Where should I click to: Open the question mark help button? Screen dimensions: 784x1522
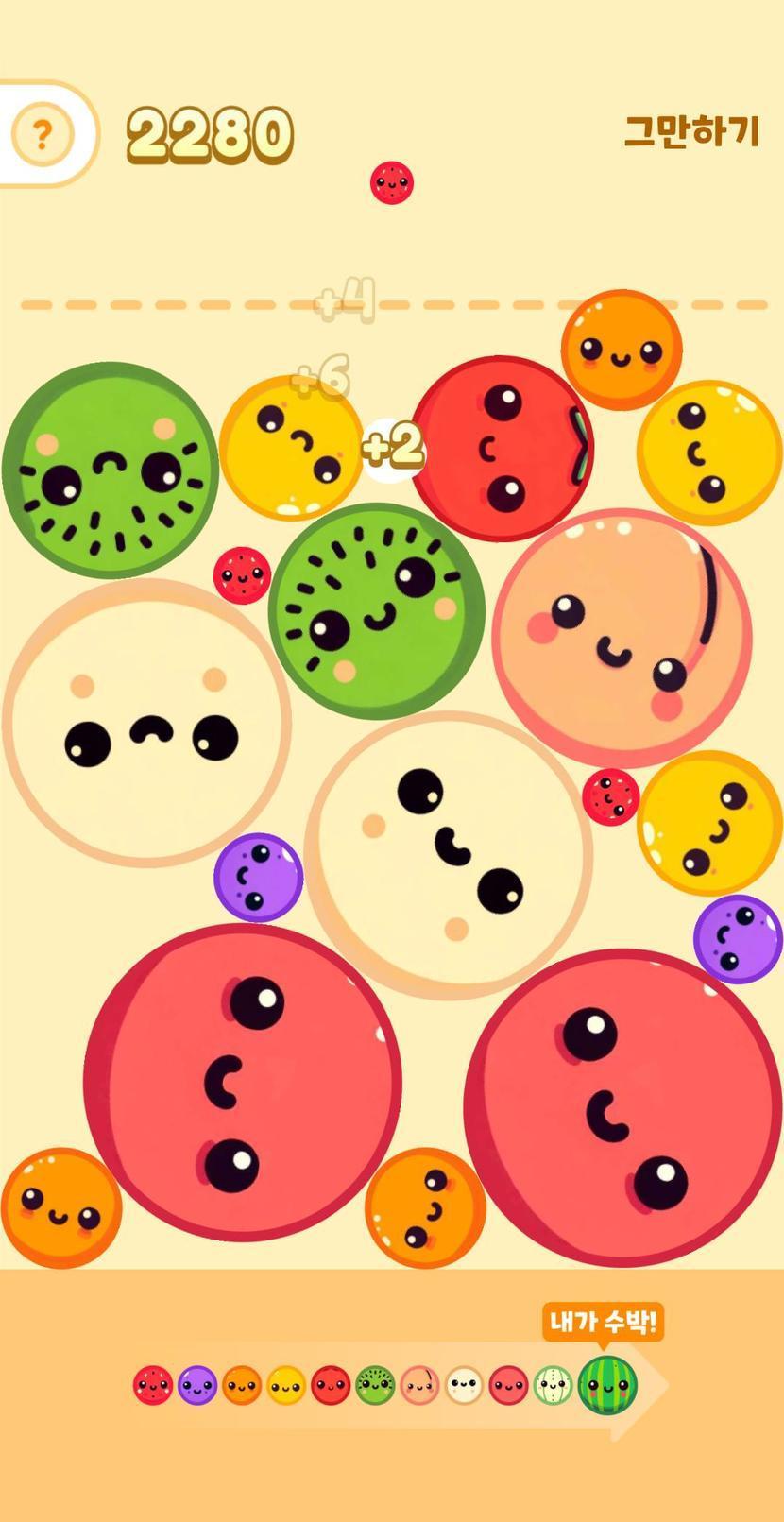[x=42, y=135]
